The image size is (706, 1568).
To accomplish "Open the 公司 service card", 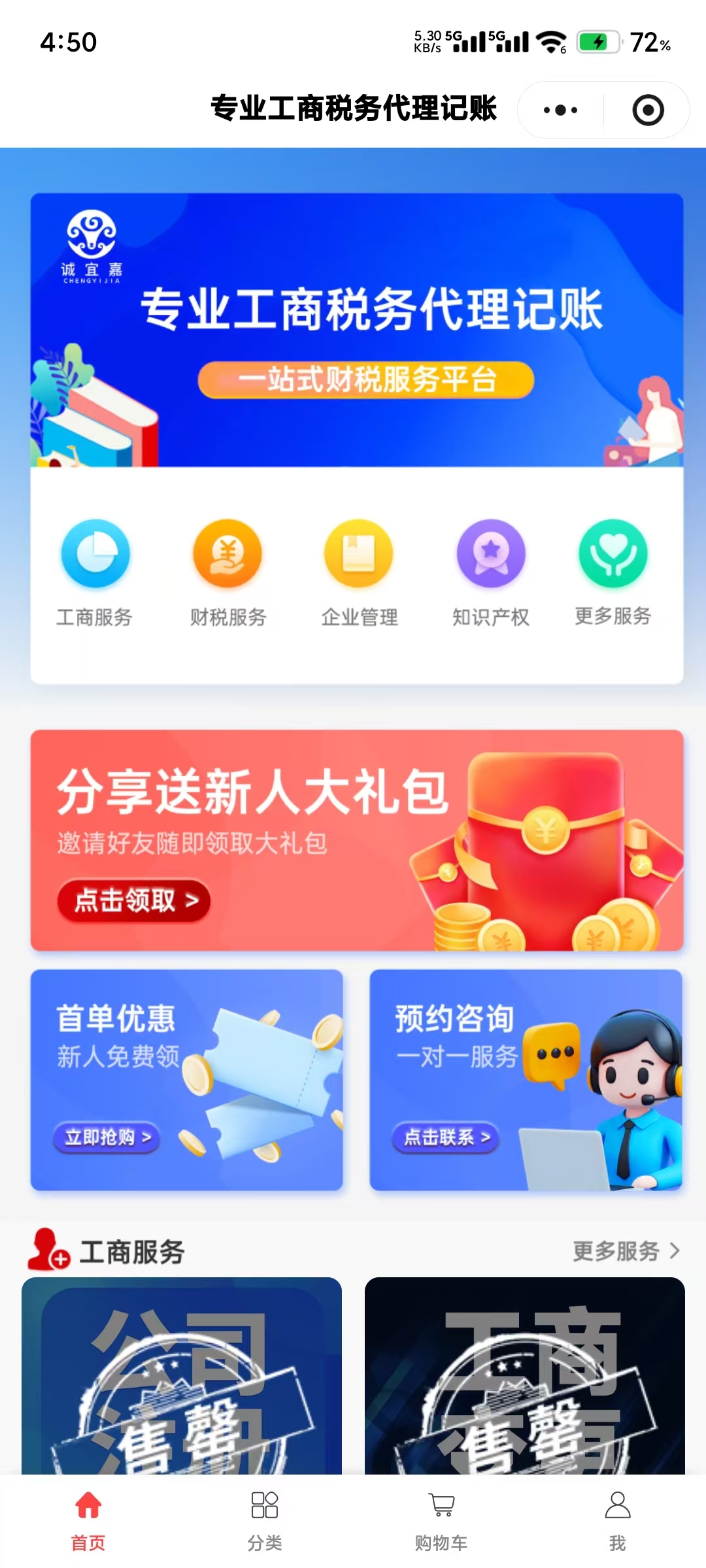I will click(x=182, y=1375).
